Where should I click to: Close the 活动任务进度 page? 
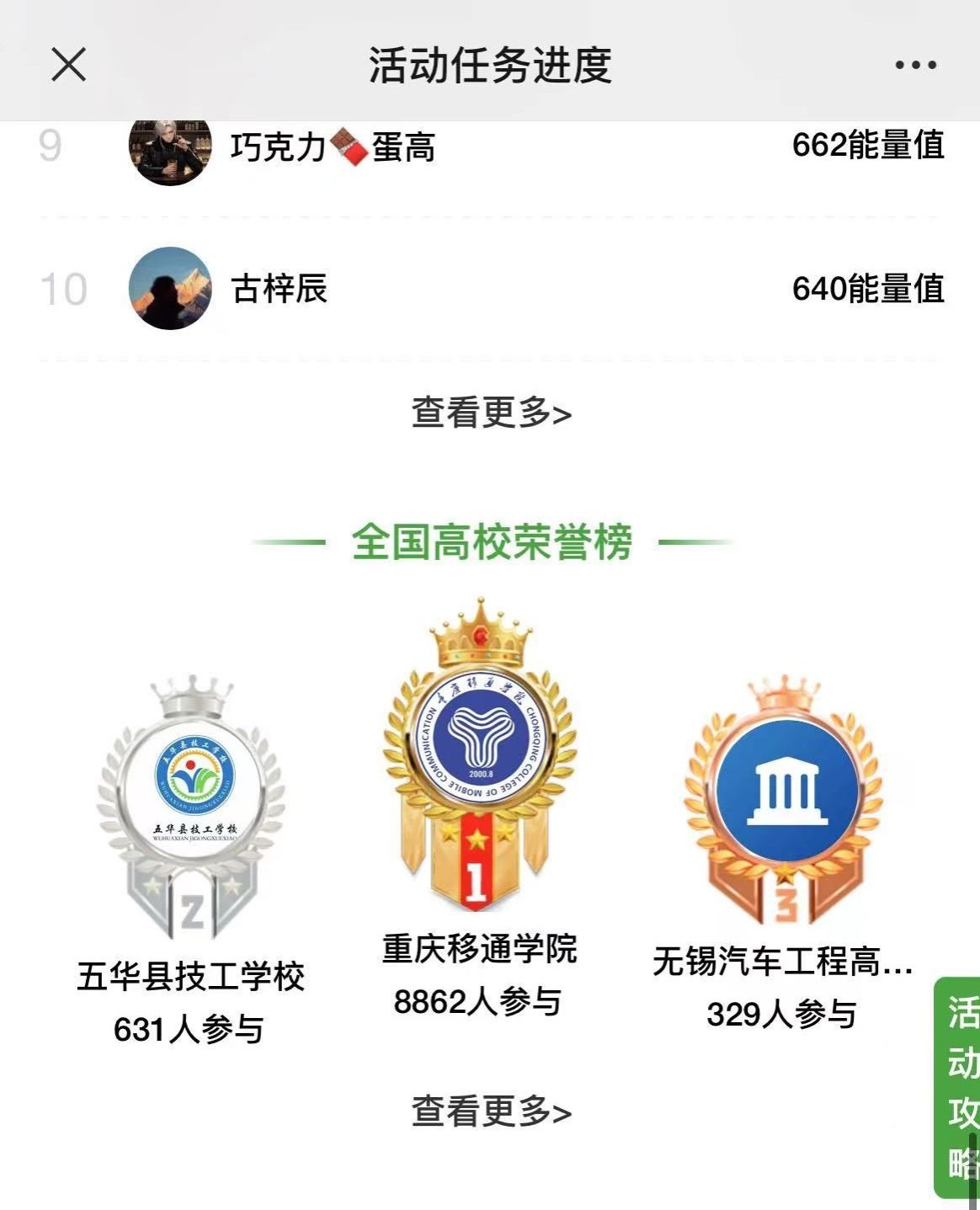click(68, 65)
